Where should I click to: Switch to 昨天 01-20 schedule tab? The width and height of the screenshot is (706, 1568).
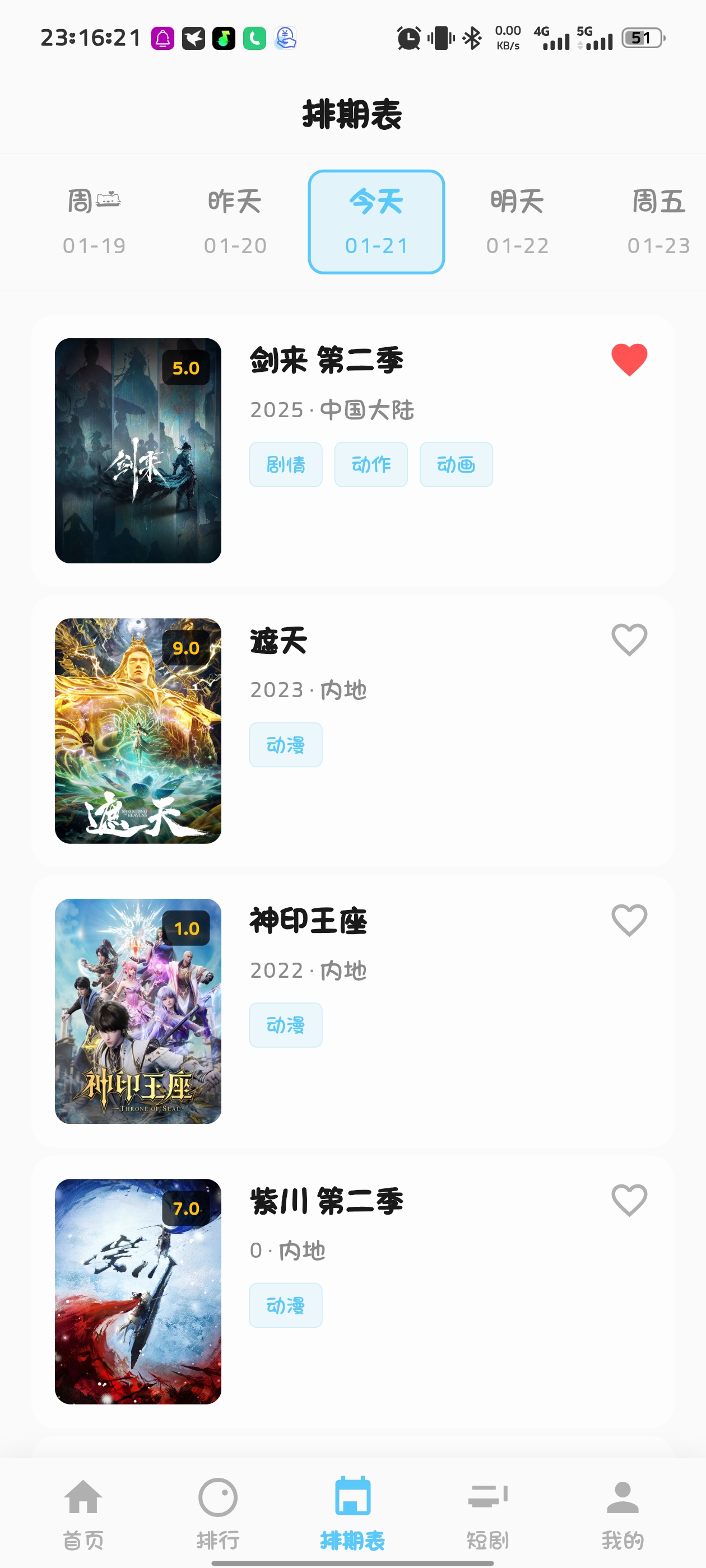(x=236, y=222)
